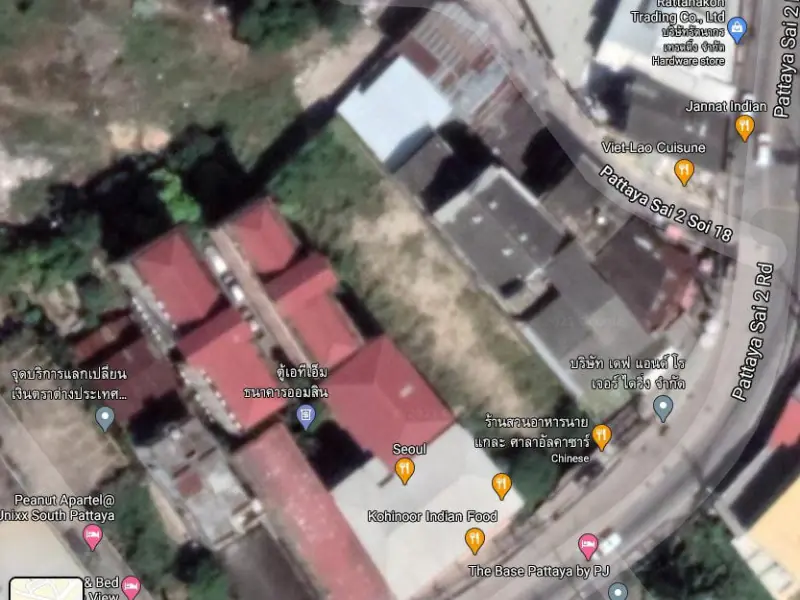Select the Bed View hotel marker
This screenshot has height=600, width=800.
(131, 587)
